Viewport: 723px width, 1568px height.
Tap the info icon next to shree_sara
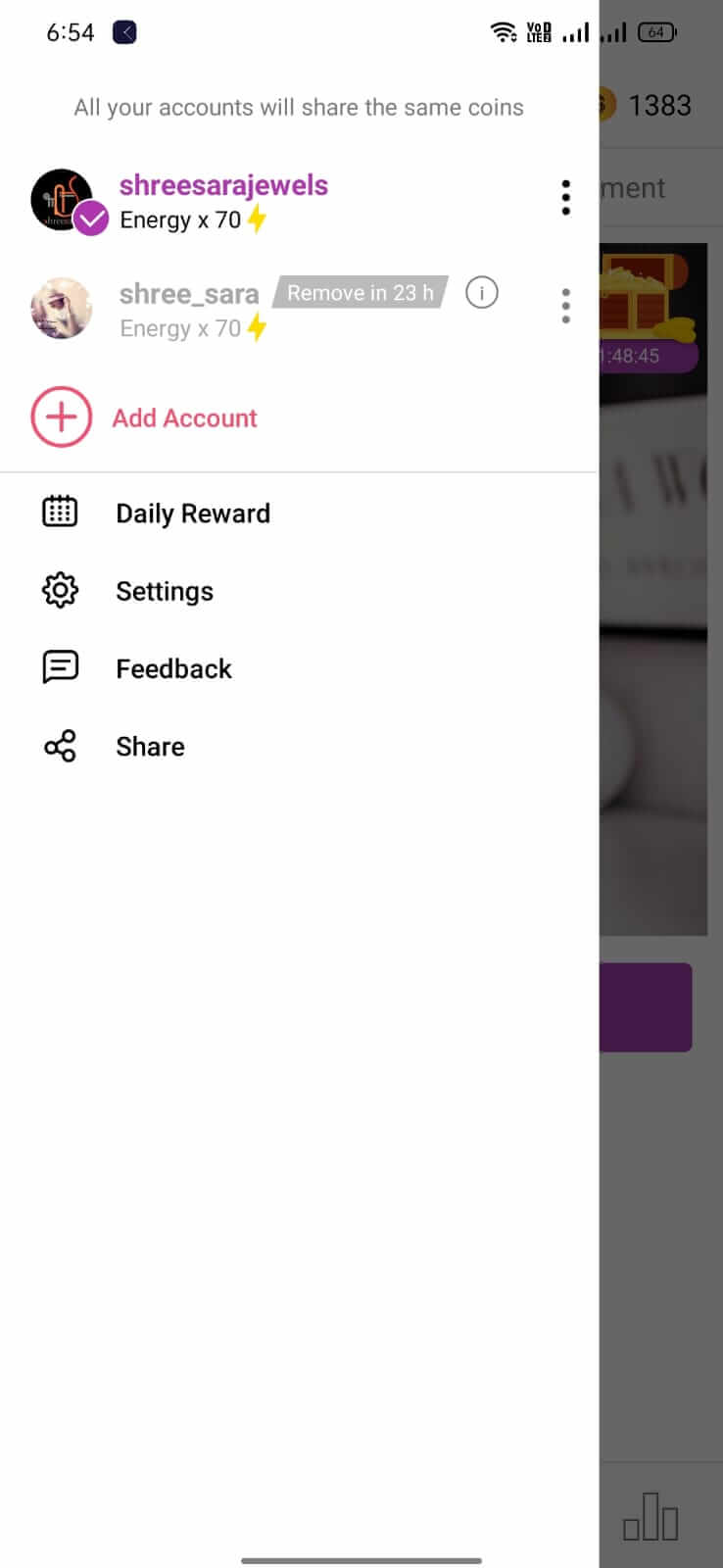pos(481,292)
